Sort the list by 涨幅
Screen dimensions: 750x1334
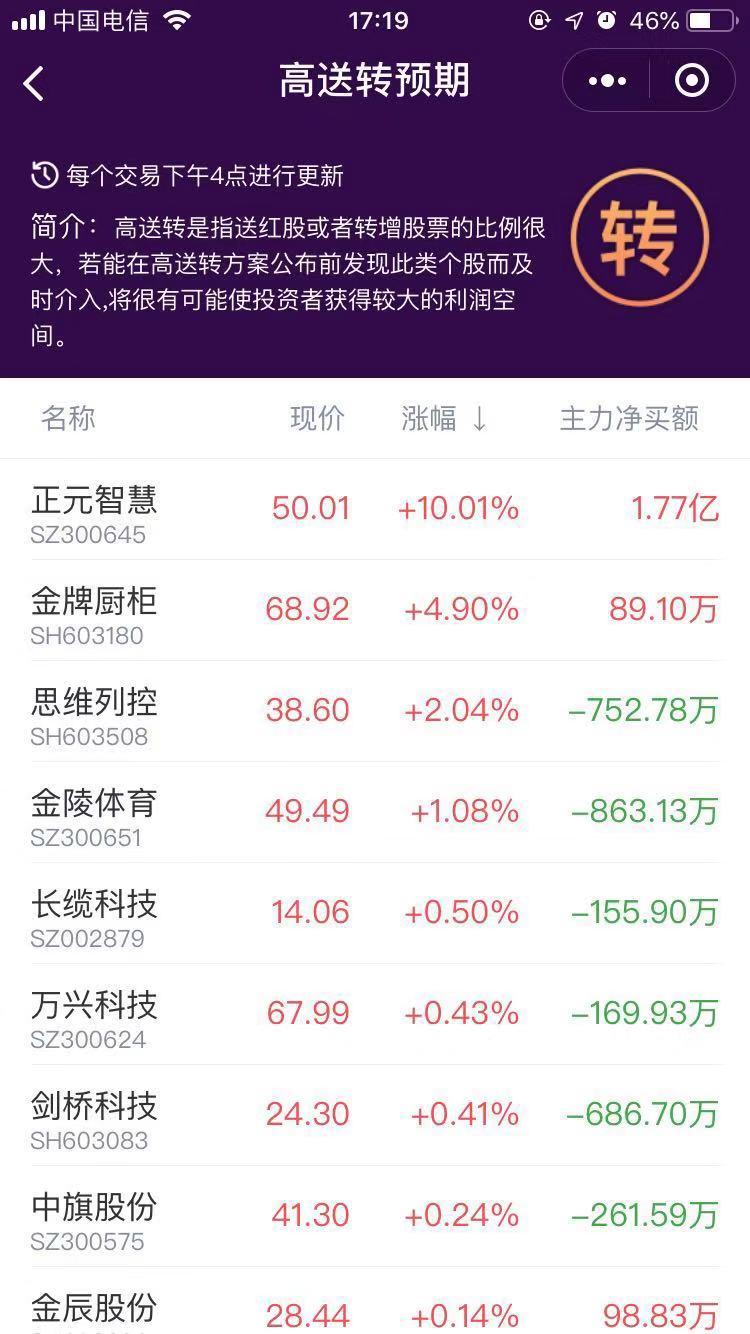444,418
